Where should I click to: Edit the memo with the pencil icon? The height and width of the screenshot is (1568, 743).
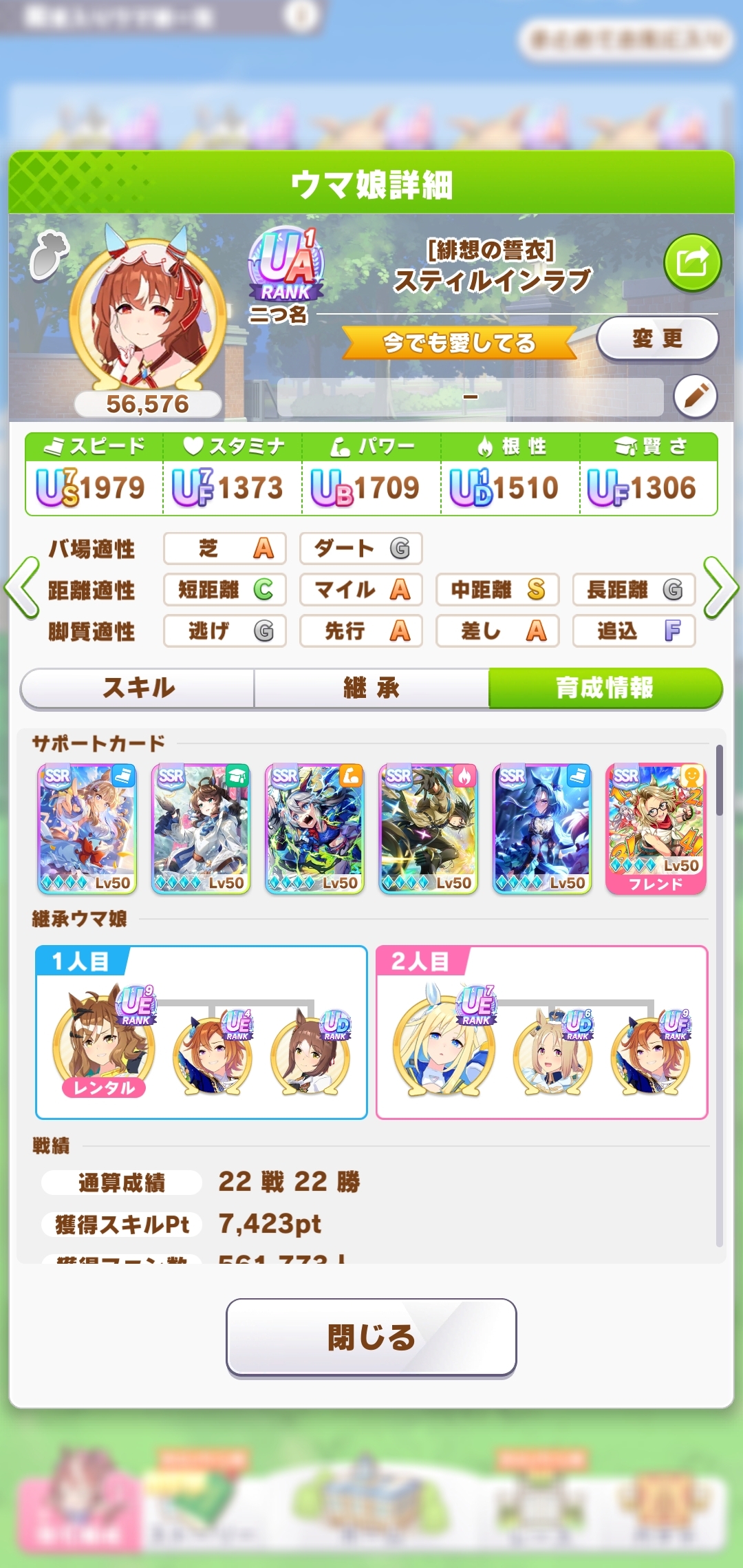[x=696, y=396]
